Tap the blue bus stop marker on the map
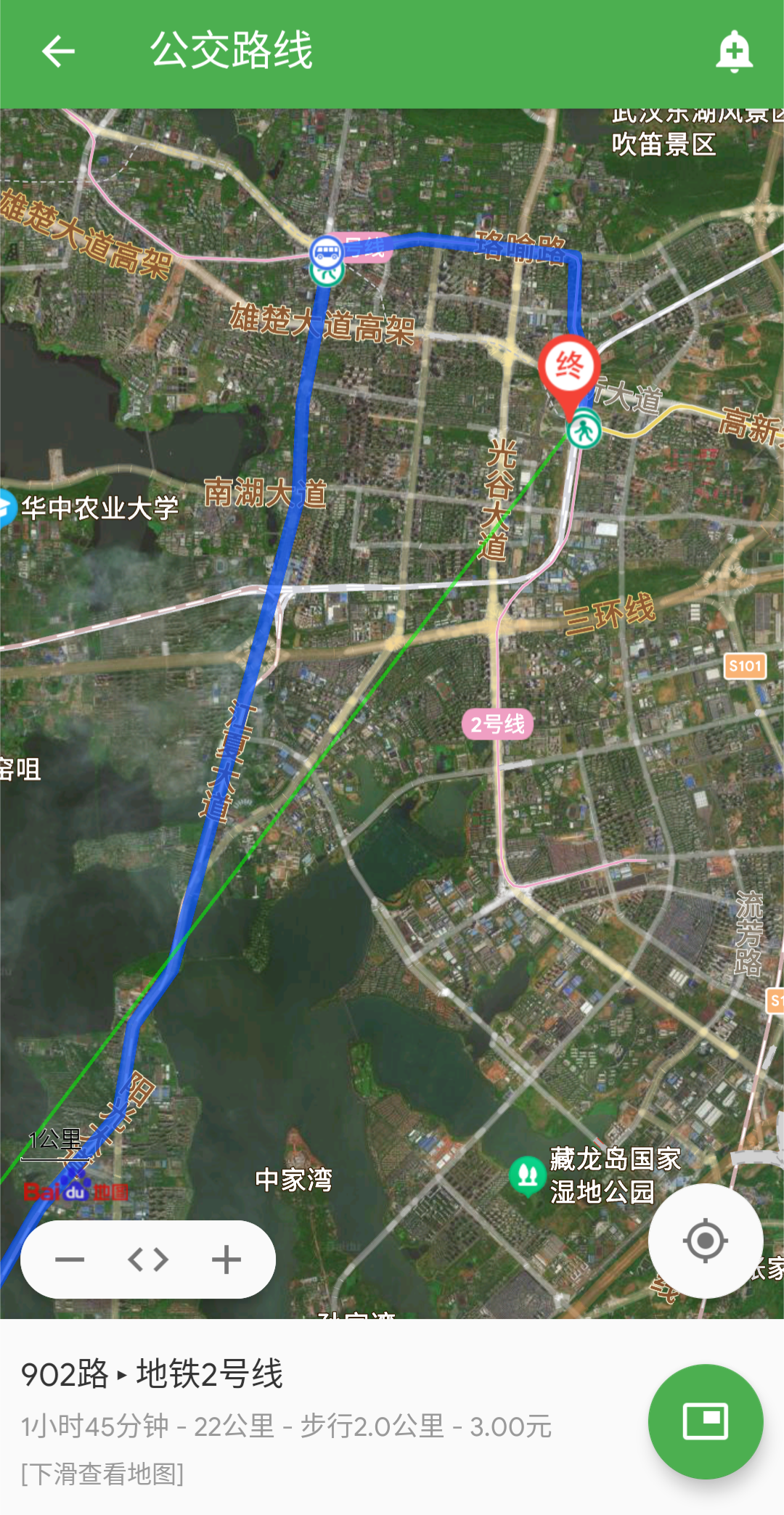This screenshot has width=784, height=1515. (x=327, y=253)
